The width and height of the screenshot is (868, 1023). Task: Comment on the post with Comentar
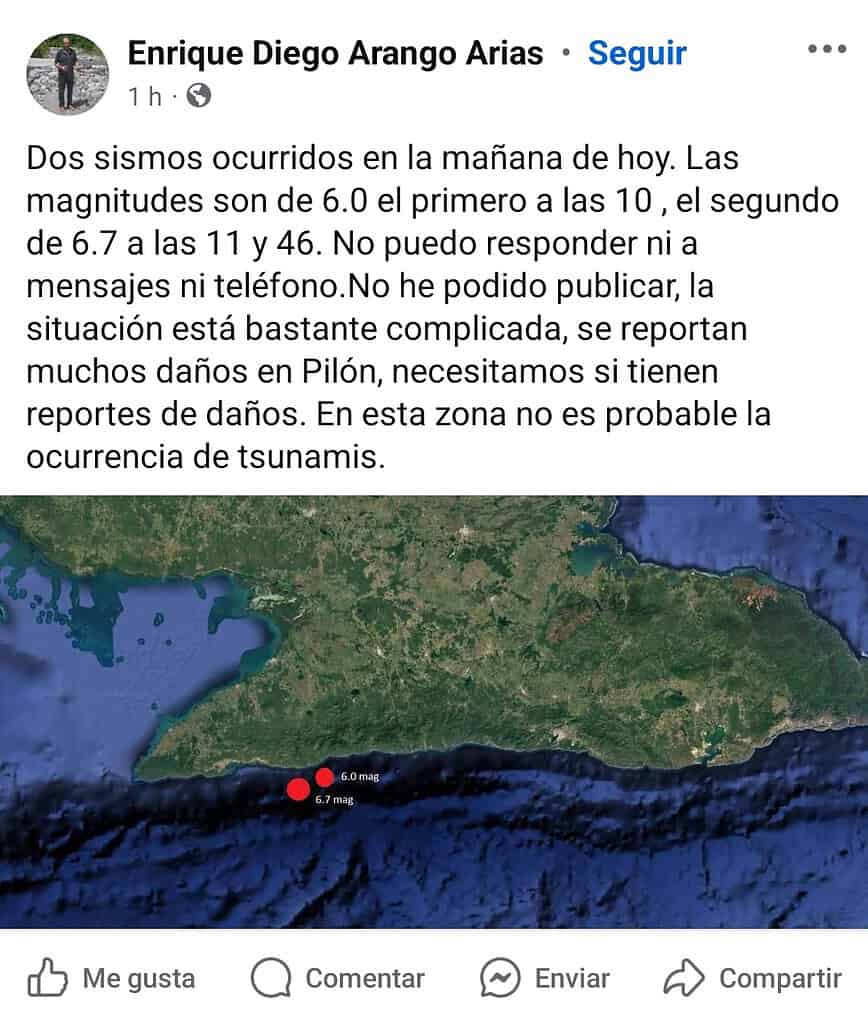pos(338,977)
